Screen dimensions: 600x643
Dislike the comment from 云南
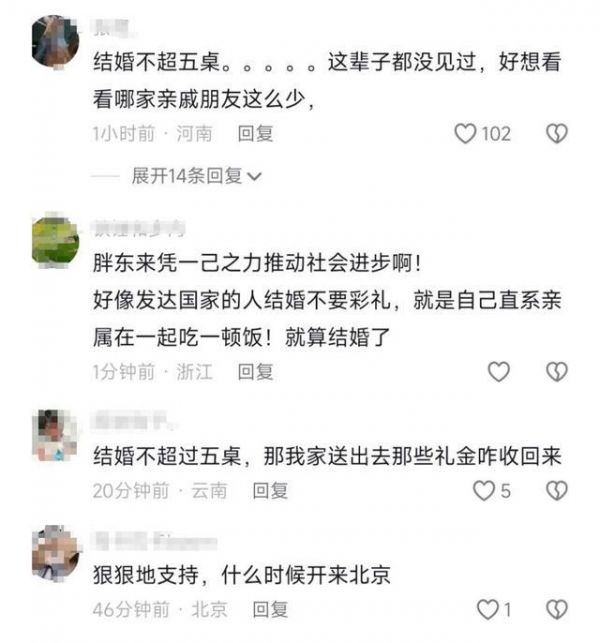(556, 490)
